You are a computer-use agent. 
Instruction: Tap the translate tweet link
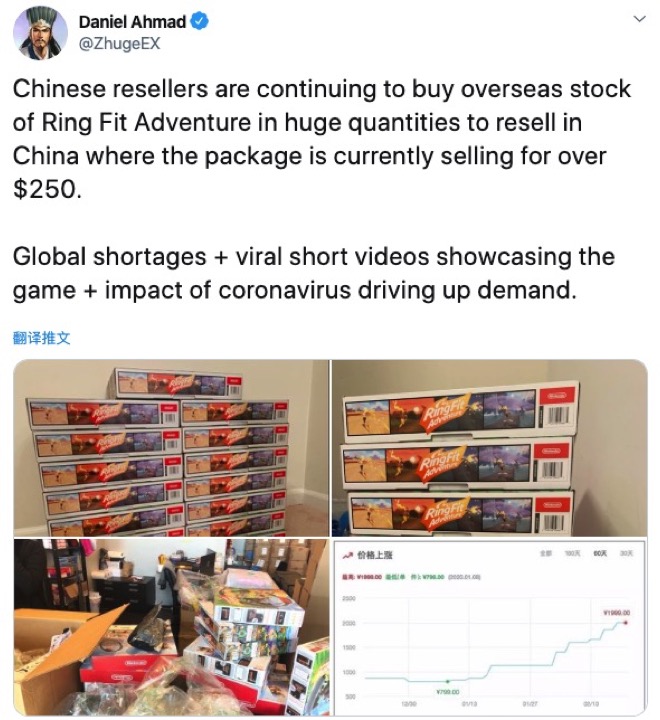pyautogui.click(x=41, y=338)
